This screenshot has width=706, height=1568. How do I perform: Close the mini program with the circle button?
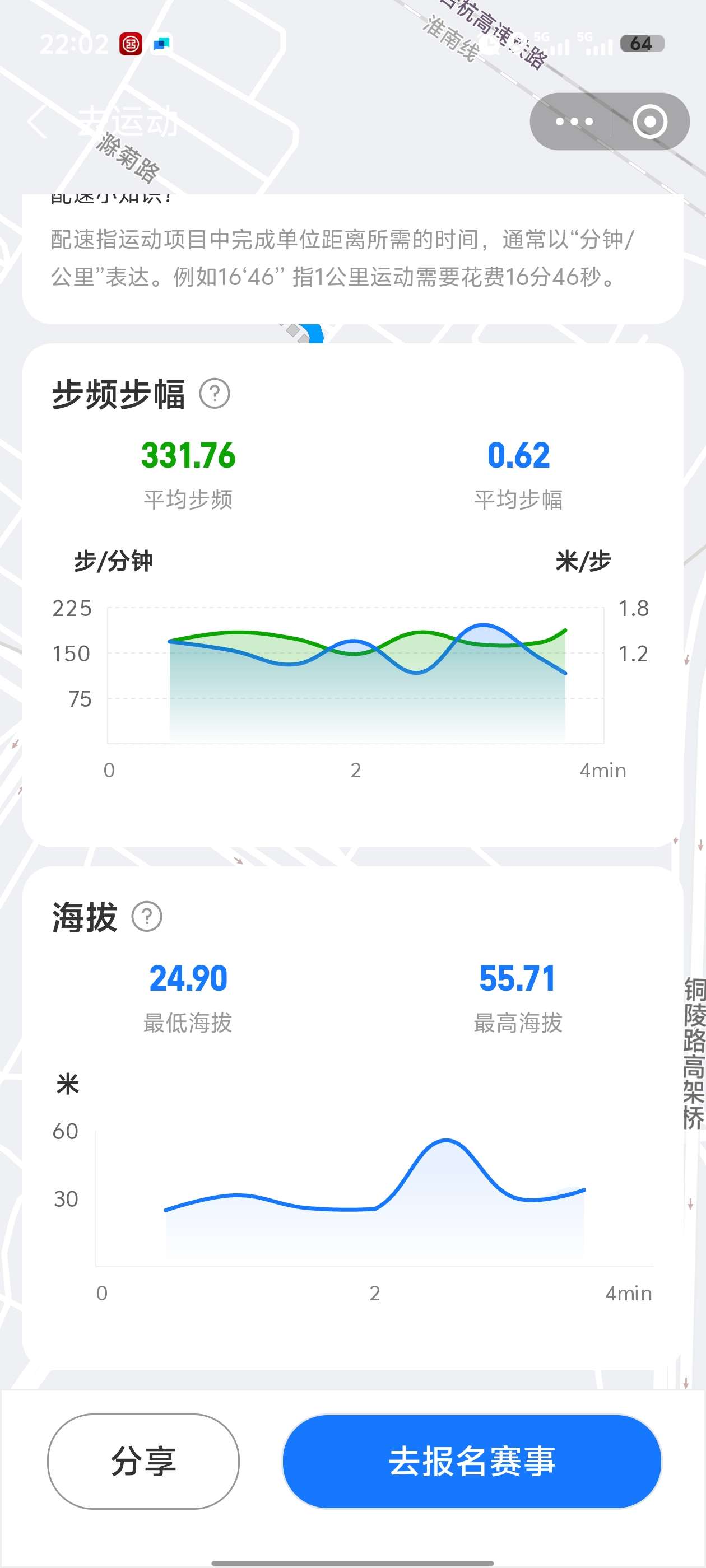click(649, 122)
